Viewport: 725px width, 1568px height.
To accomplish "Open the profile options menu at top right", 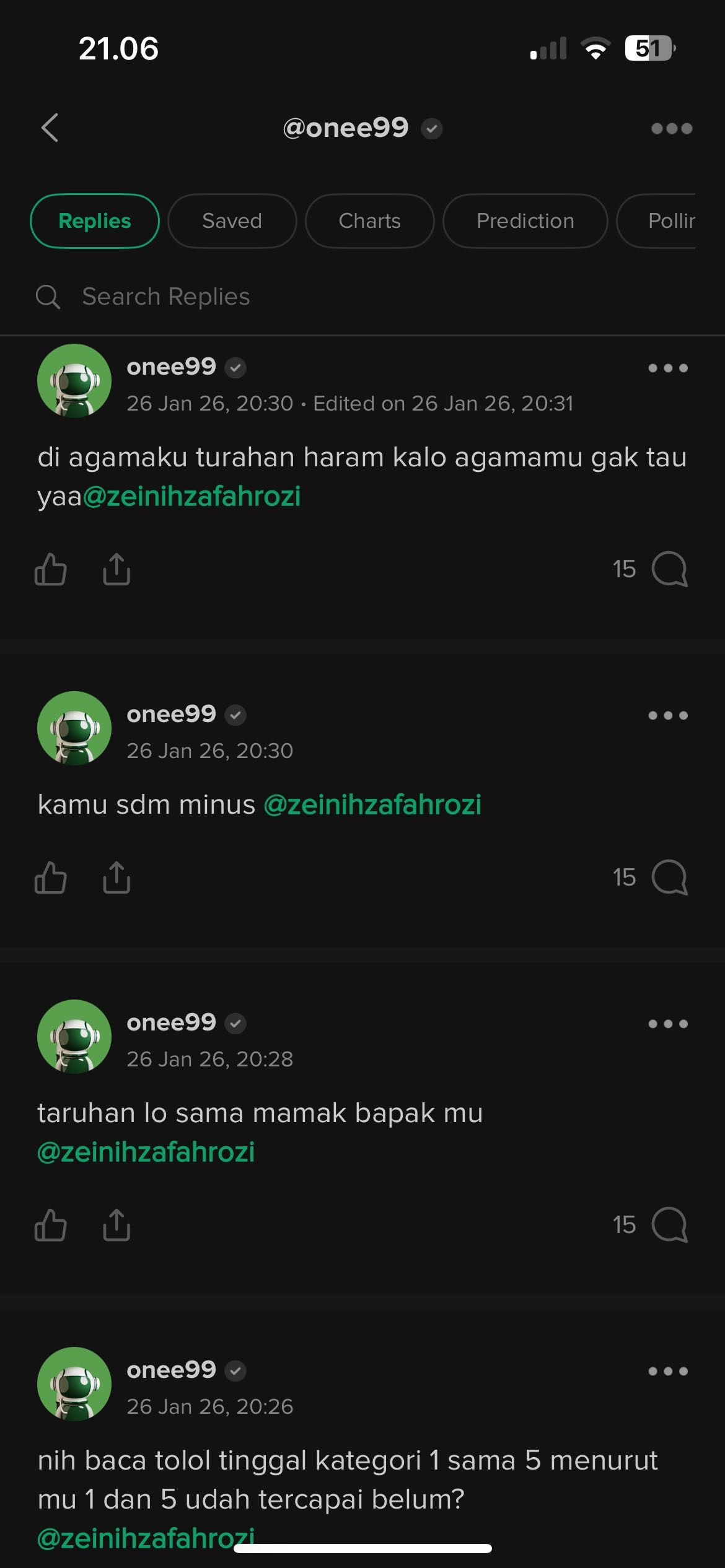I will [x=673, y=127].
